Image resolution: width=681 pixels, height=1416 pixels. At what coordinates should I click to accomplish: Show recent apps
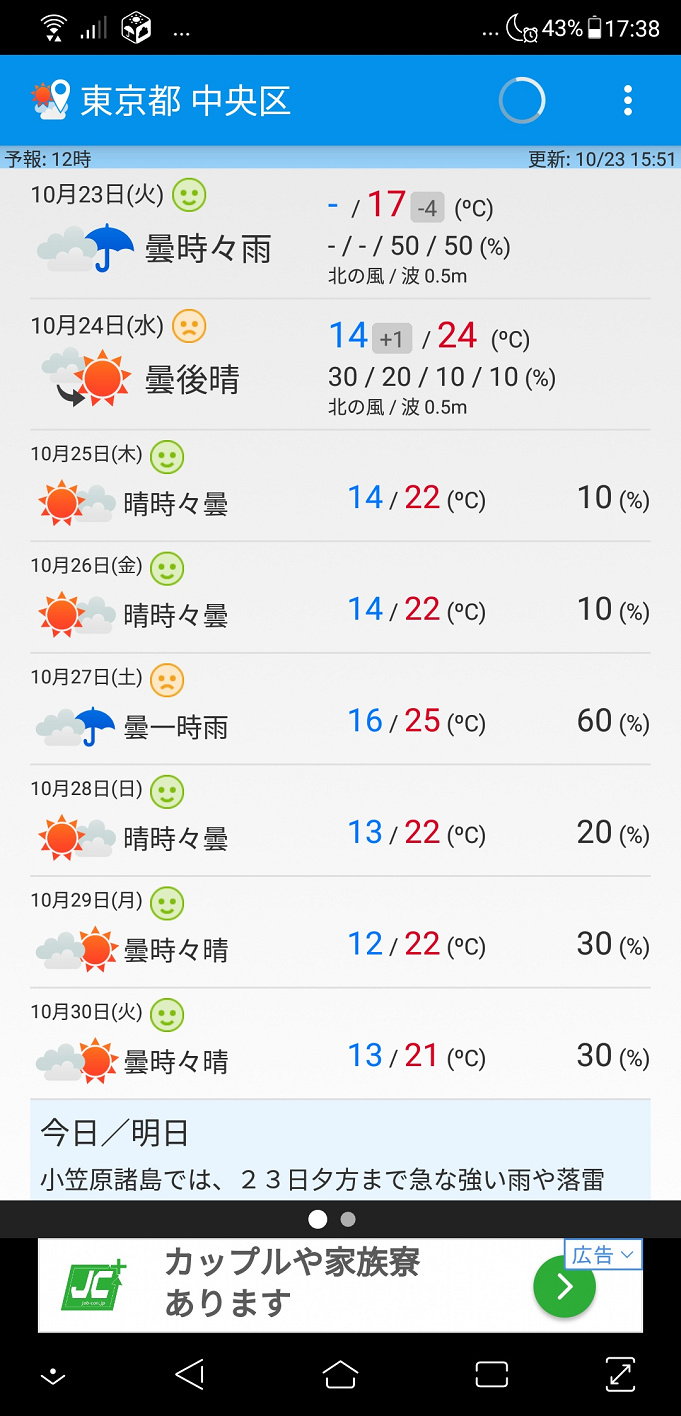point(491,1374)
